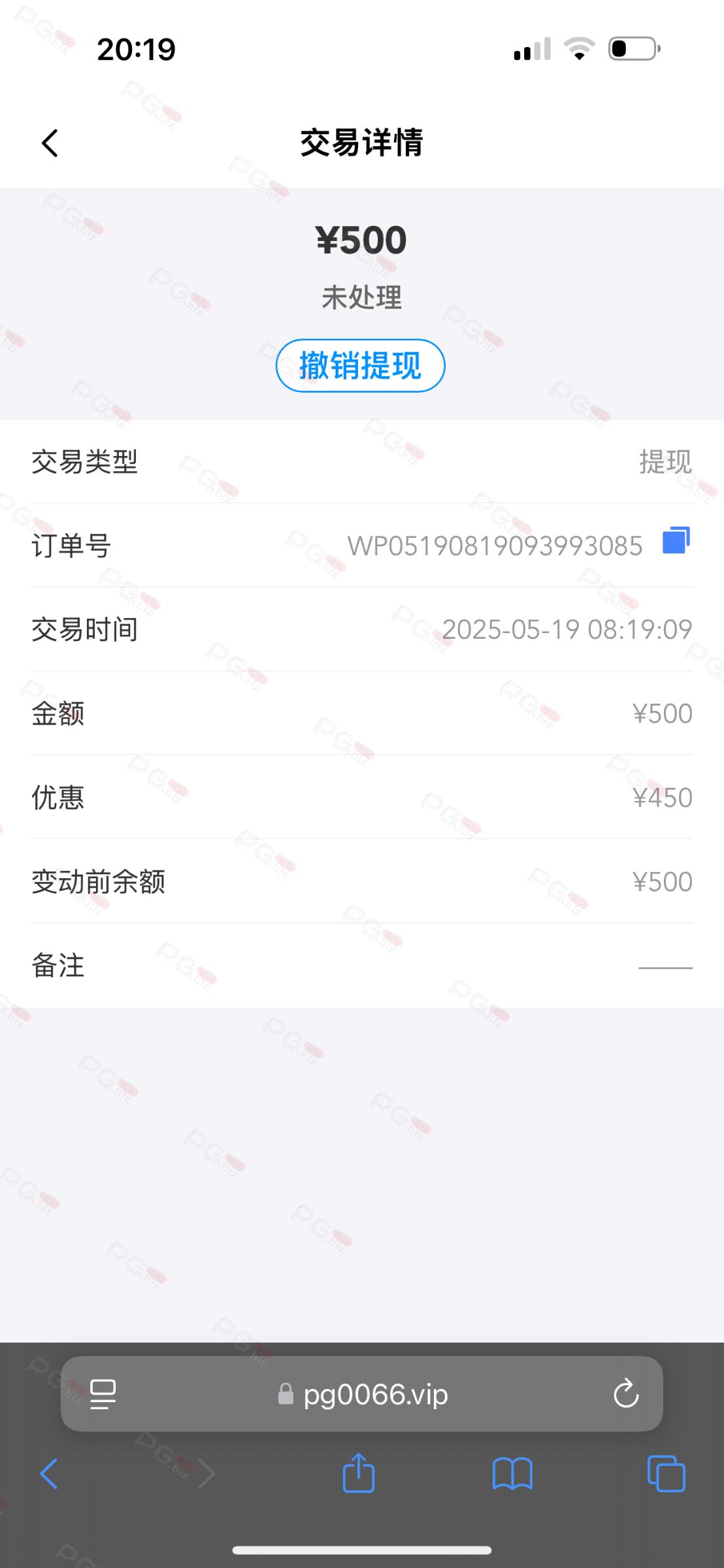Go back from the transaction details page
The width and height of the screenshot is (724, 1568).
pos(50,142)
